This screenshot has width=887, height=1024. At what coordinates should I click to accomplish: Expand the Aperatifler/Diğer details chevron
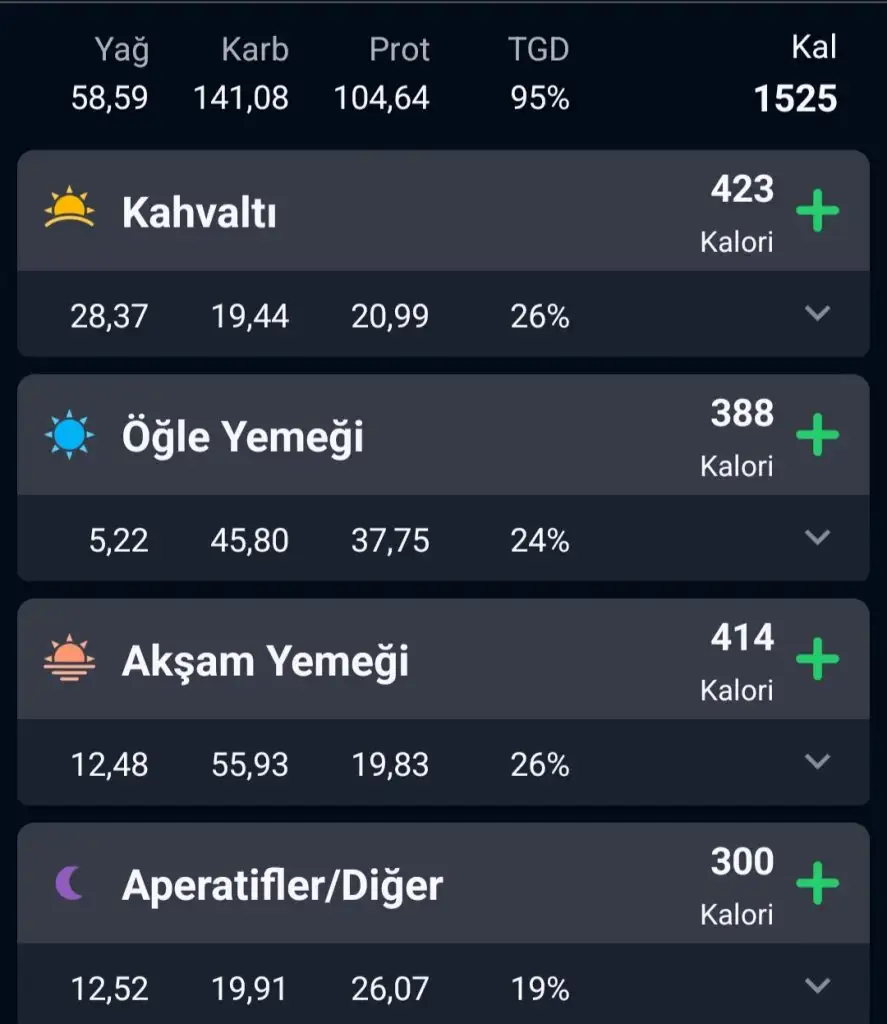click(x=817, y=986)
